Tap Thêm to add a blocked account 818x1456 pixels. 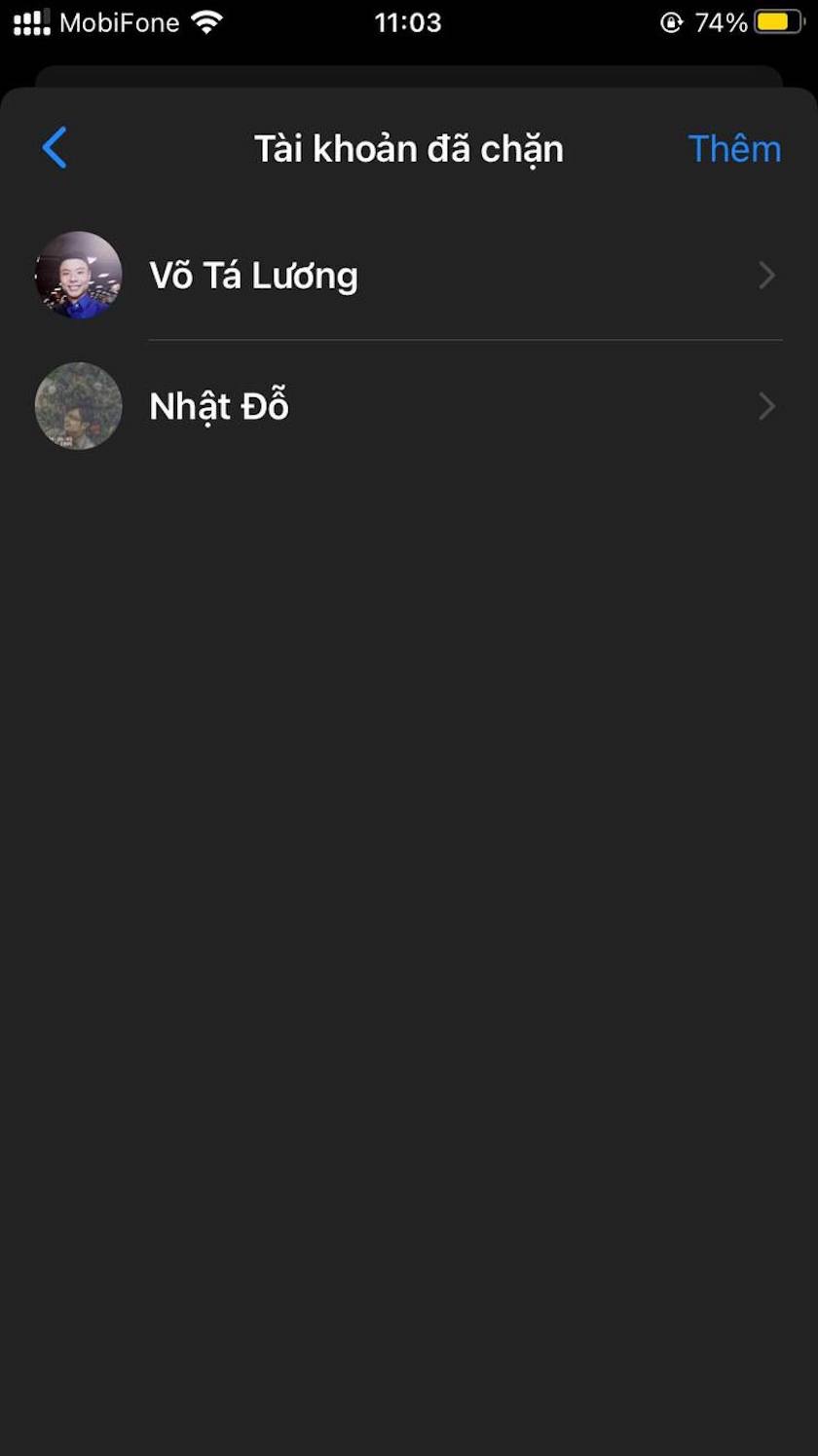point(734,149)
